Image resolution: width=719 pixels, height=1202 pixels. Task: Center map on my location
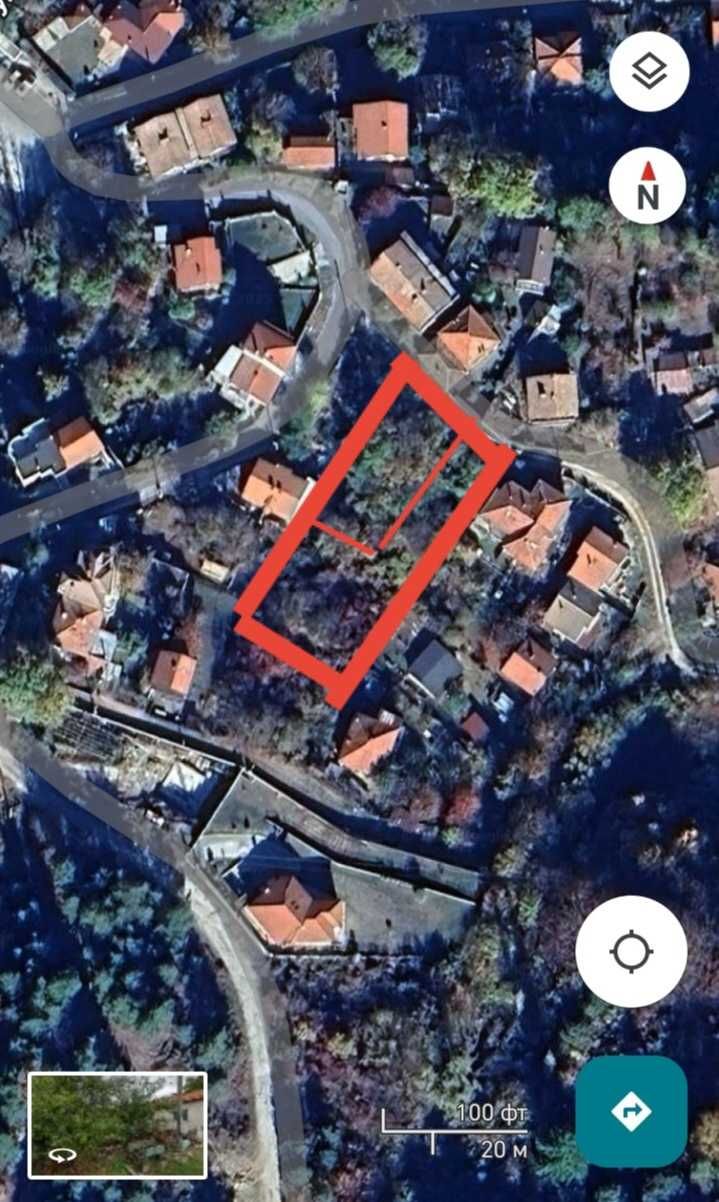point(631,951)
